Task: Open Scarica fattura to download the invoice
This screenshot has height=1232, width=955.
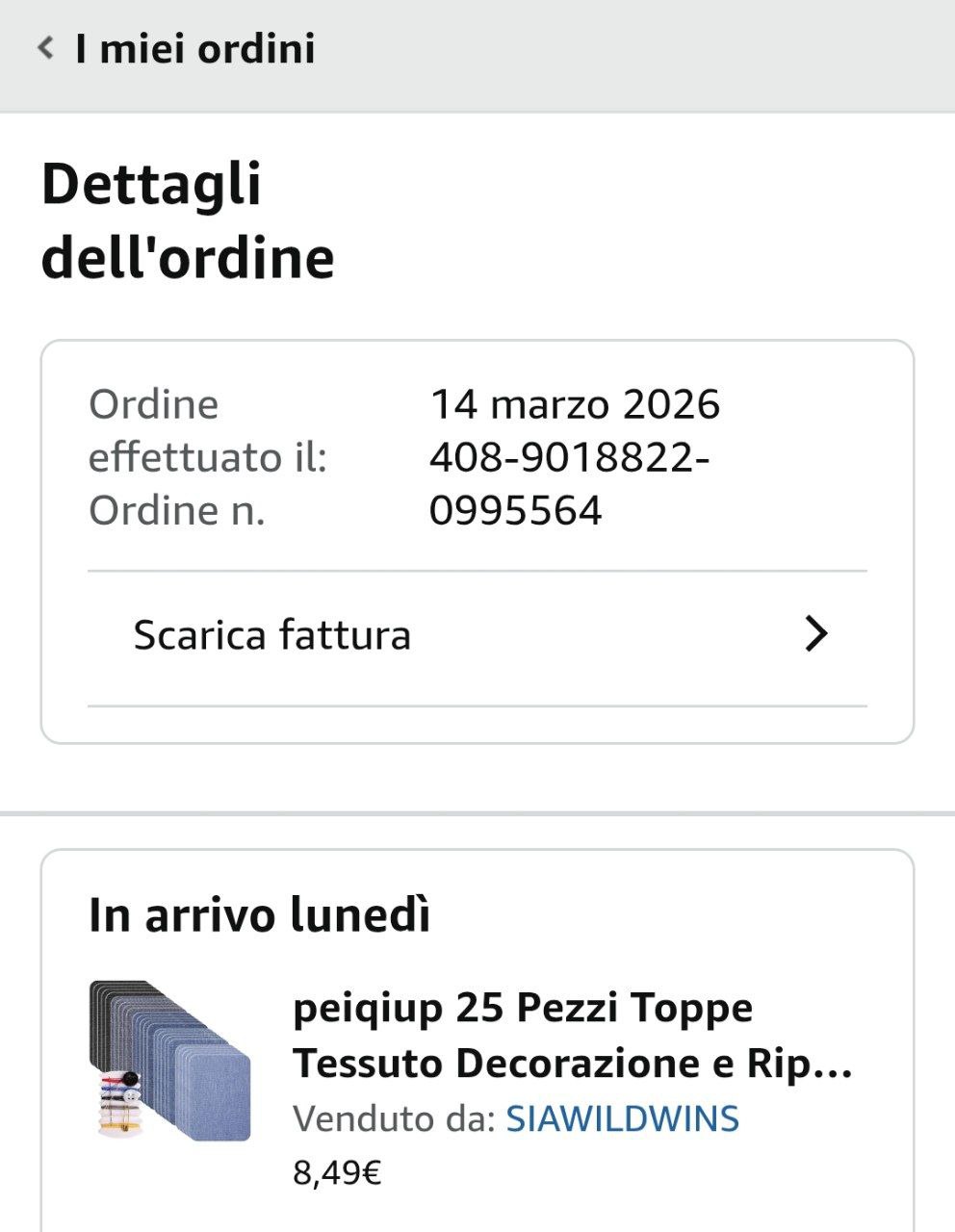Action: pyautogui.click(x=477, y=636)
